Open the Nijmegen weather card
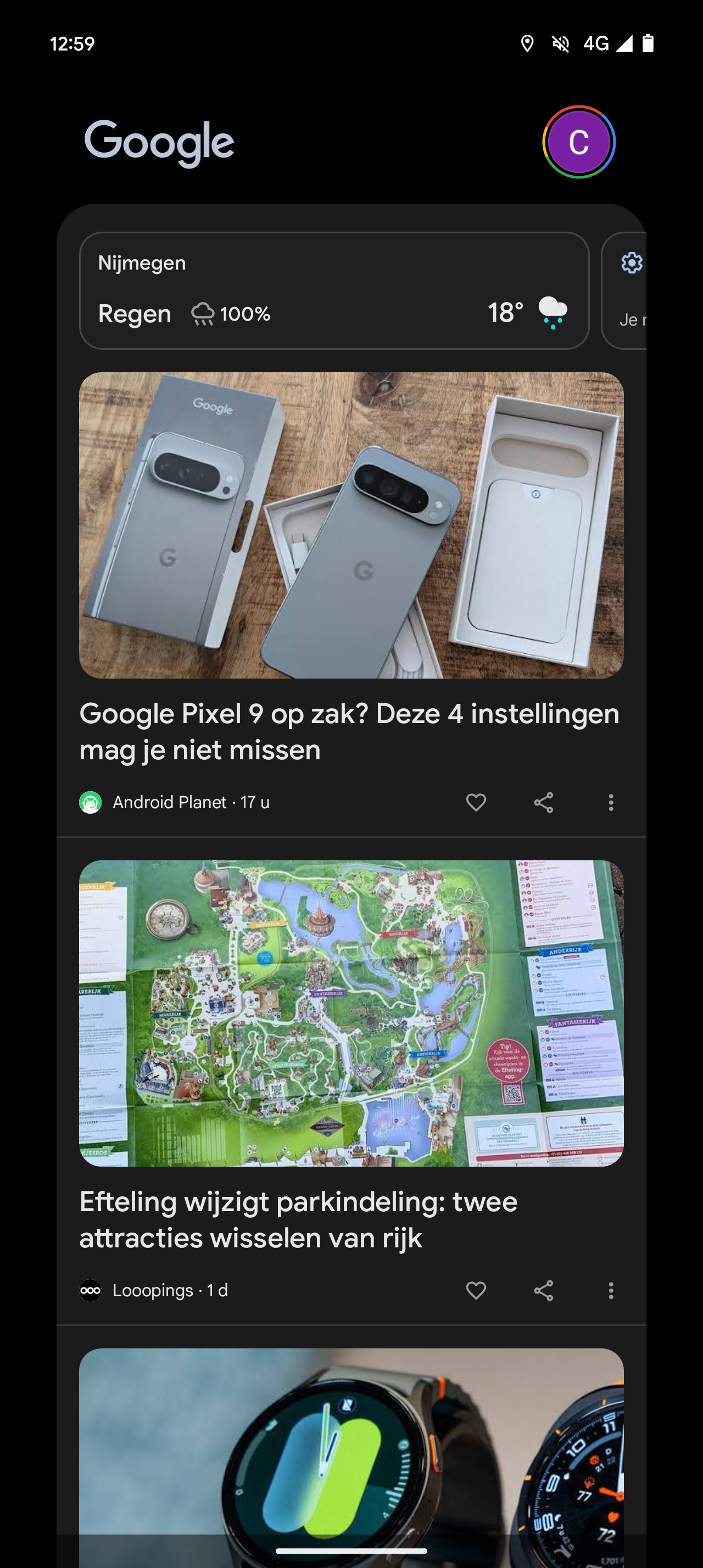 point(334,290)
